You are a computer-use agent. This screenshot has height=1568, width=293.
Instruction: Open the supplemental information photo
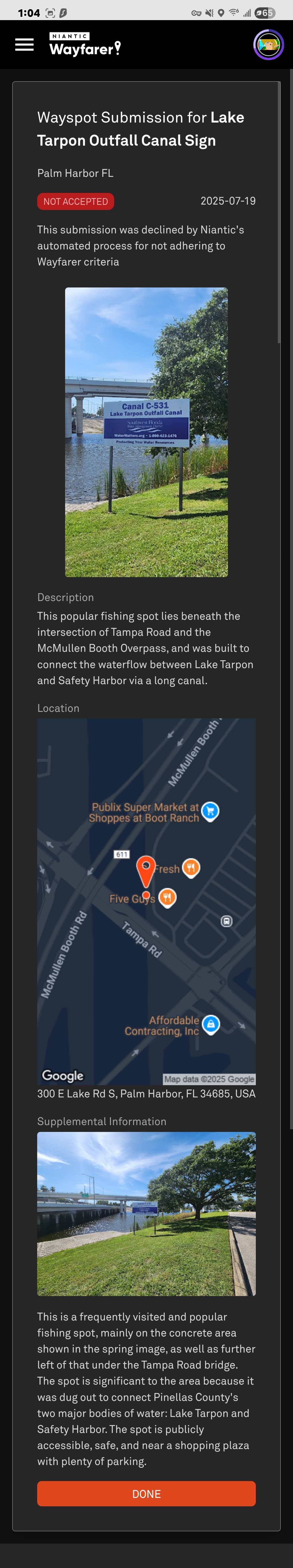point(146,1213)
